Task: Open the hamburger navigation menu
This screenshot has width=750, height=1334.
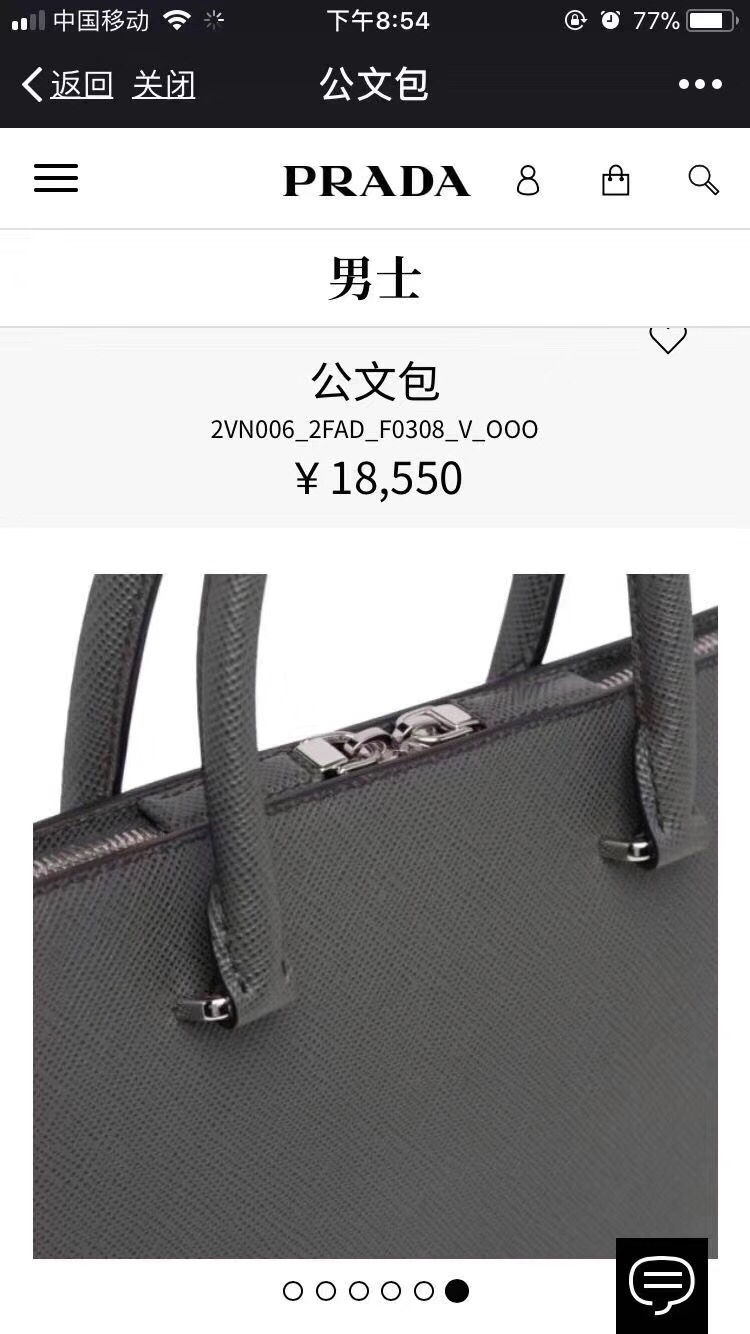Action: 56,179
